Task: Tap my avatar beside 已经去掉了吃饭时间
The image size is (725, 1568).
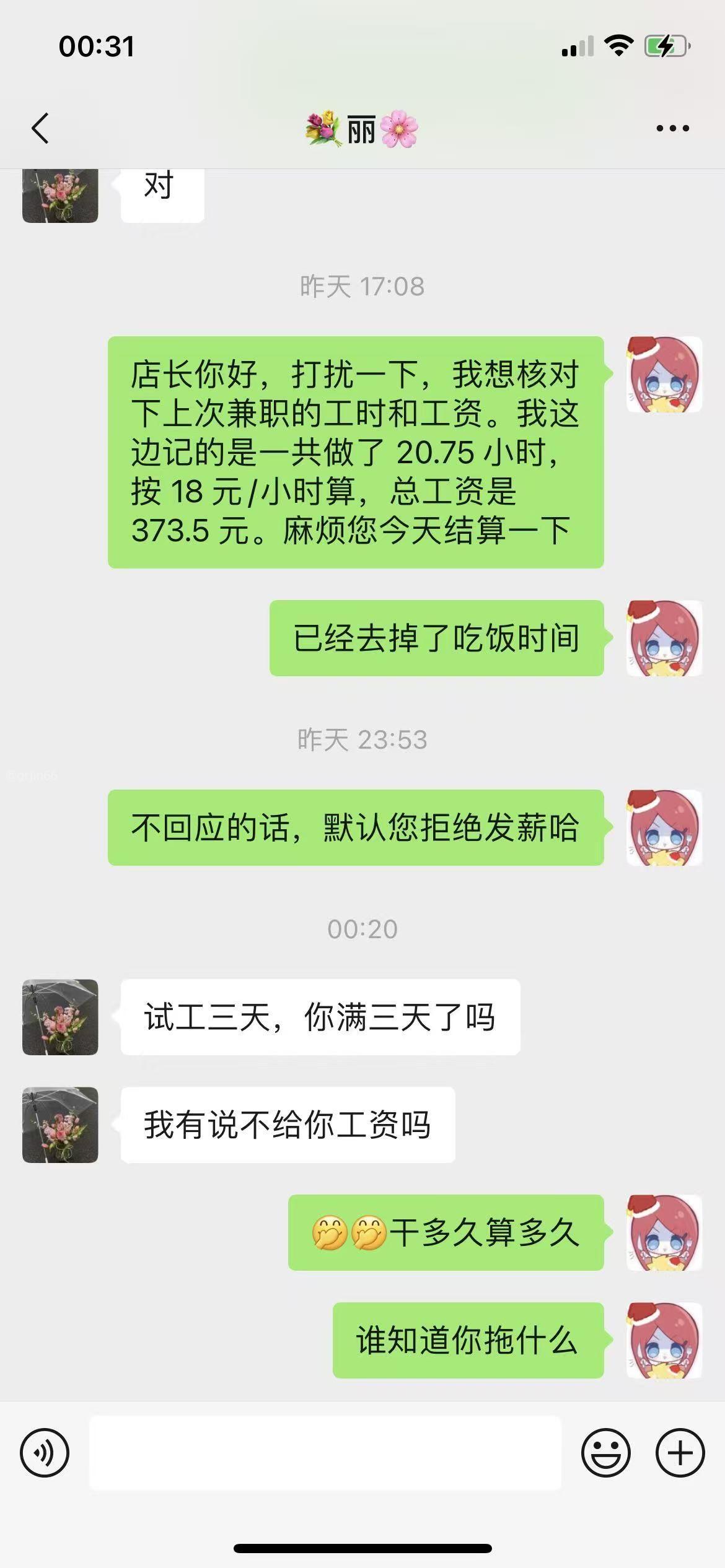Action: click(x=664, y=638)
